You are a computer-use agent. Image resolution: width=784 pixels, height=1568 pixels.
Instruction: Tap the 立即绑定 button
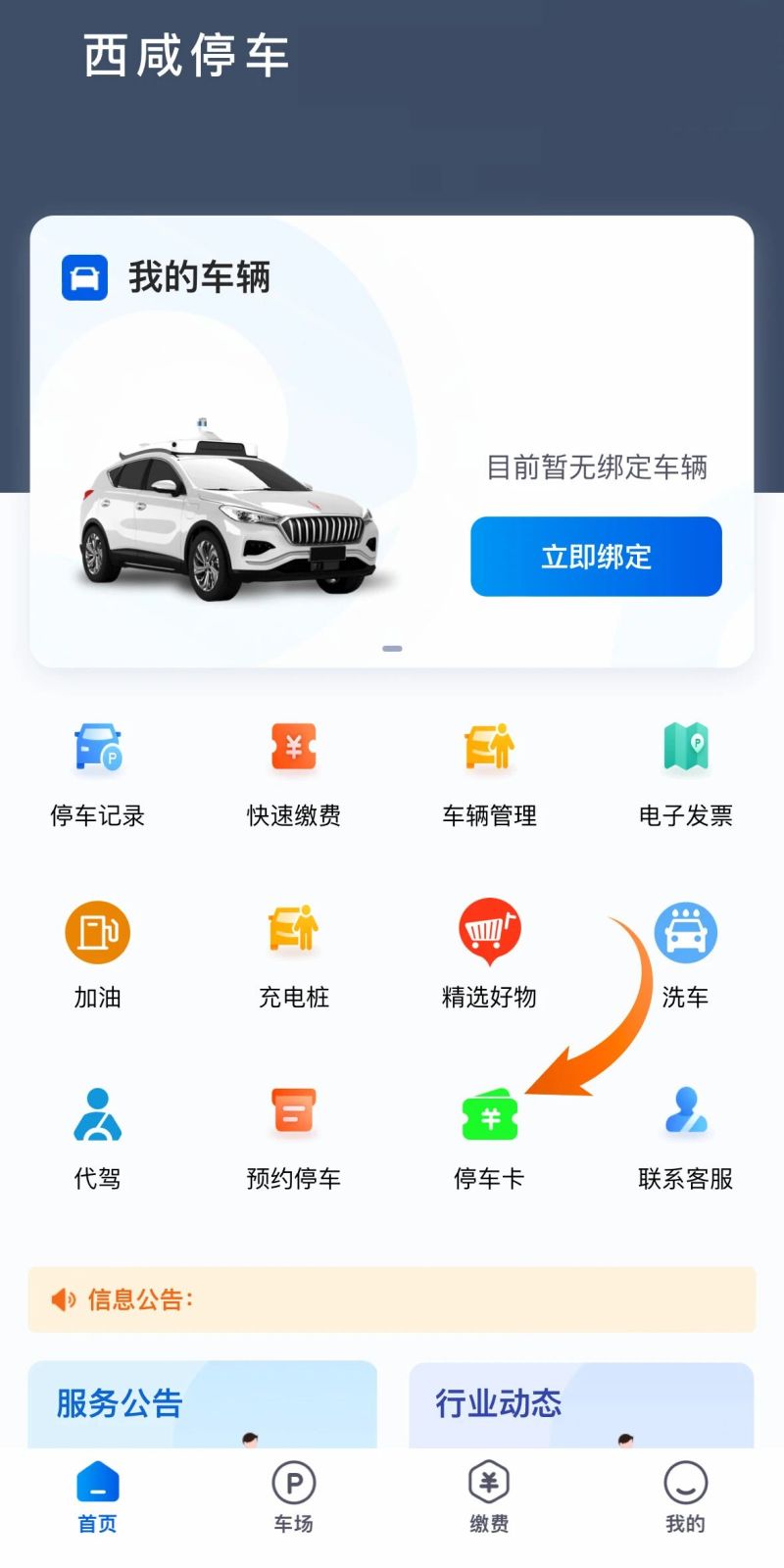596,557
